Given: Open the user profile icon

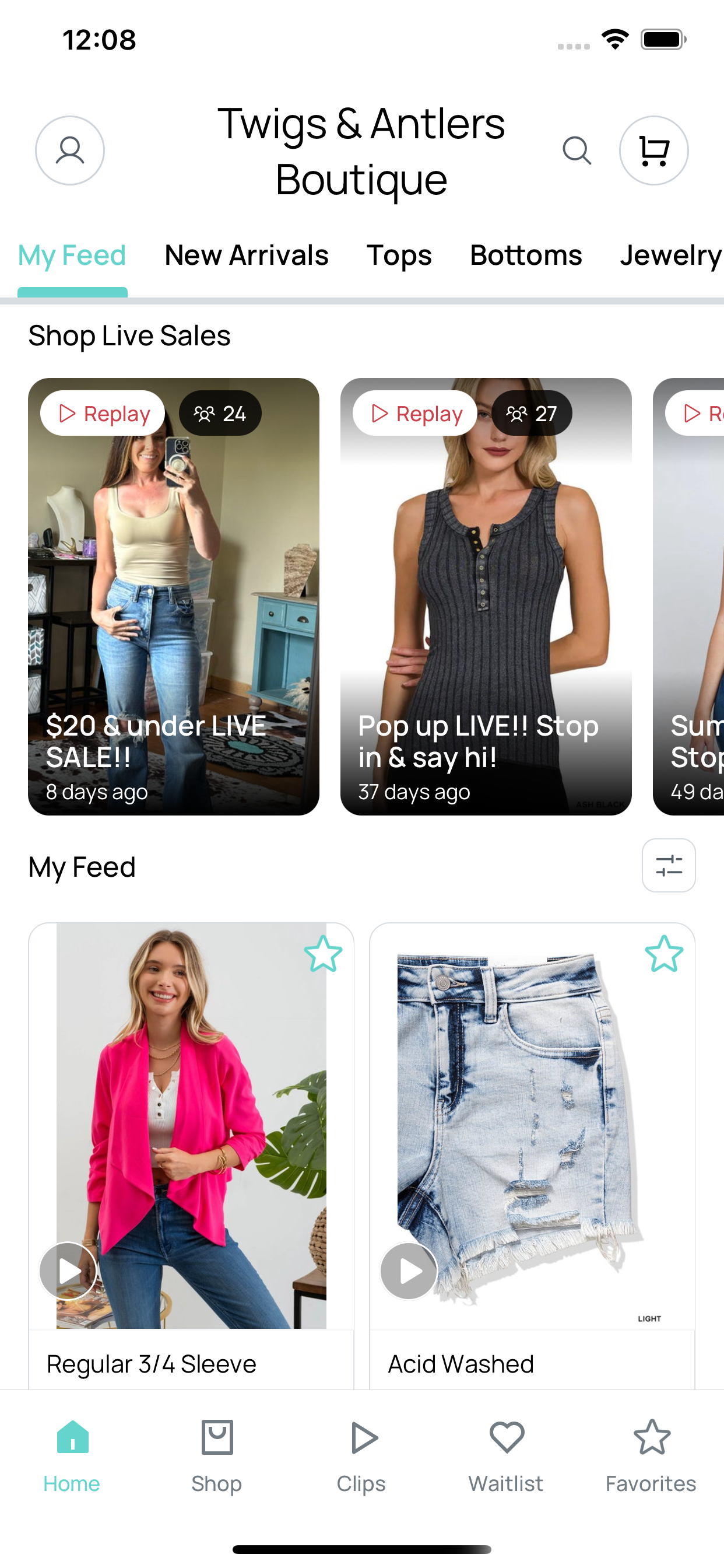Looking at the screenshot, I should pyautogui.click(x=70, y=150).
